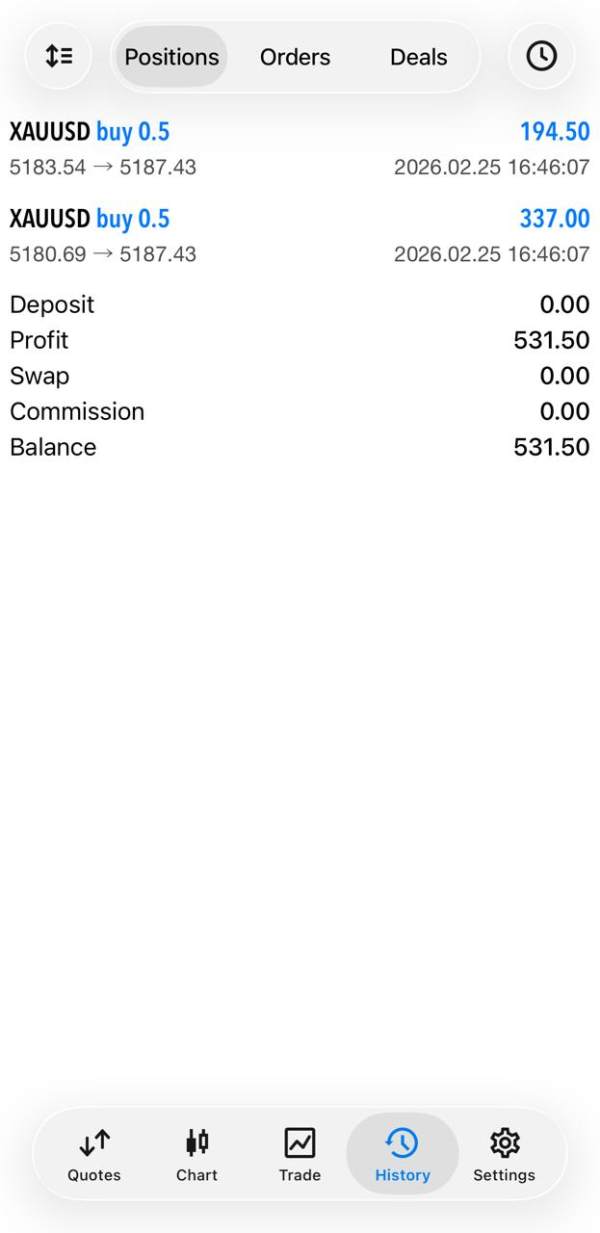Open the Settings tab
Viewport: 600px width, 1233px height.
coord(504,1154)
